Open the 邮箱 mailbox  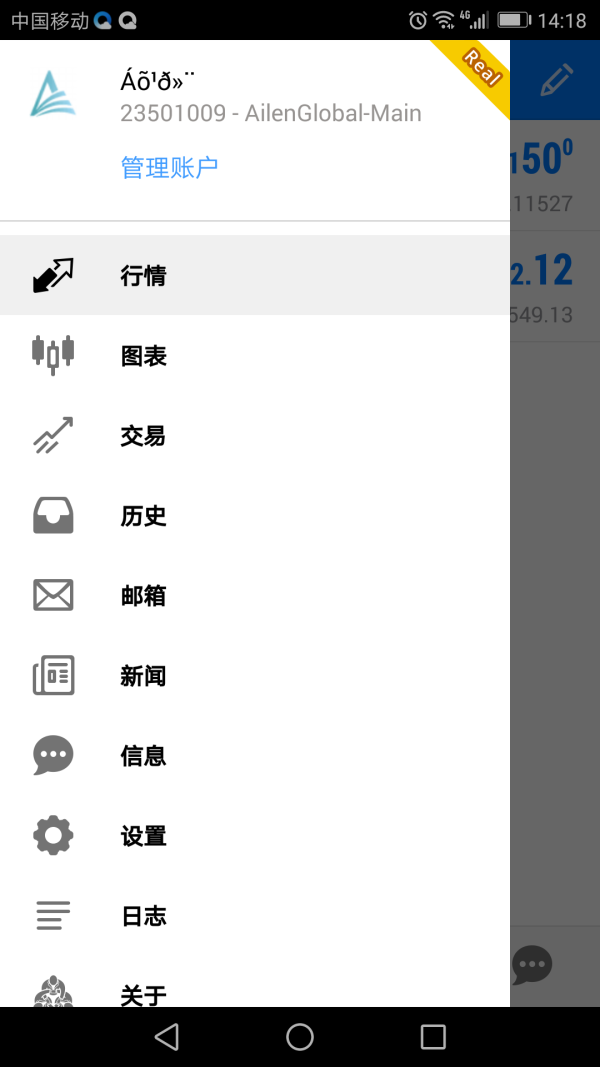[x=143, y=596]
